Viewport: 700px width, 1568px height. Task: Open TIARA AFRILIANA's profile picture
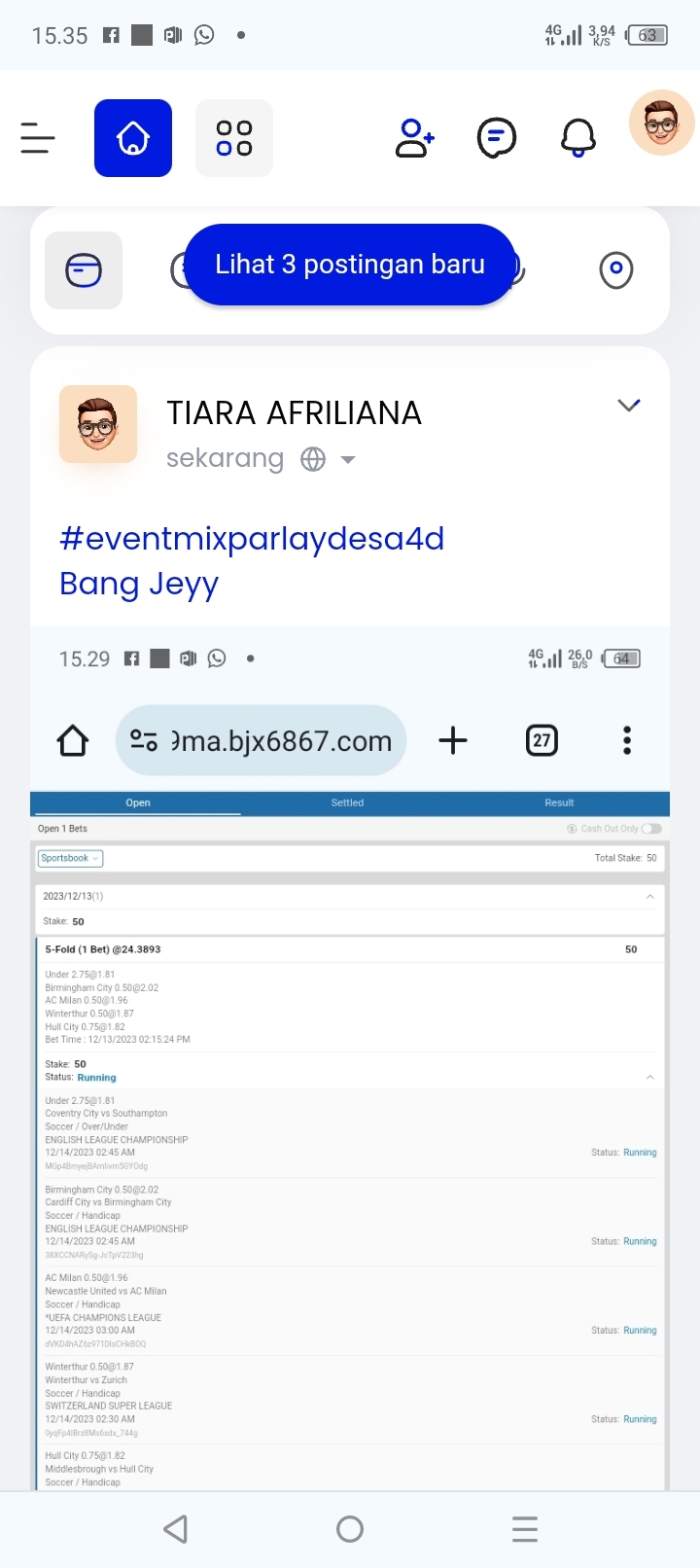98,424
